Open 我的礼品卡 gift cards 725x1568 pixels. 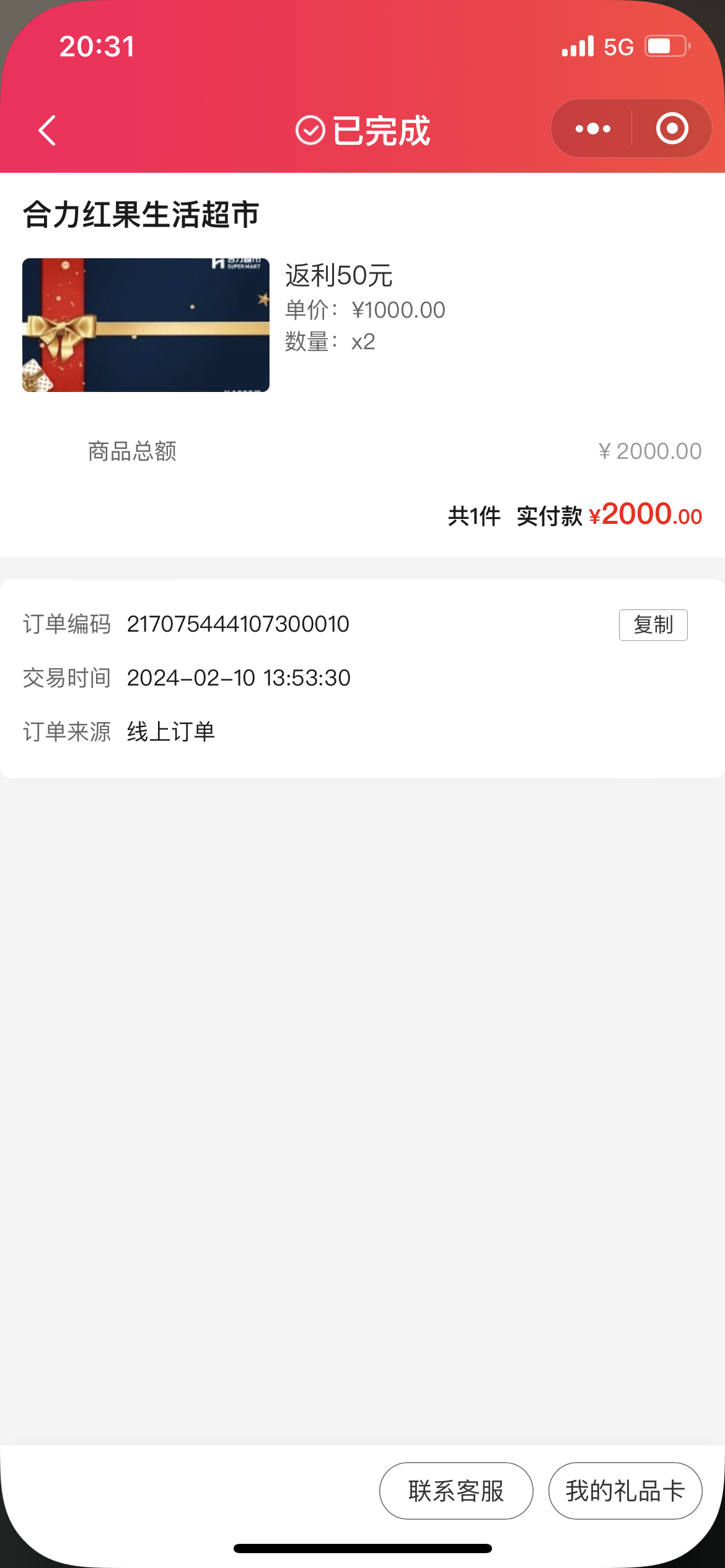(625, 1491)
